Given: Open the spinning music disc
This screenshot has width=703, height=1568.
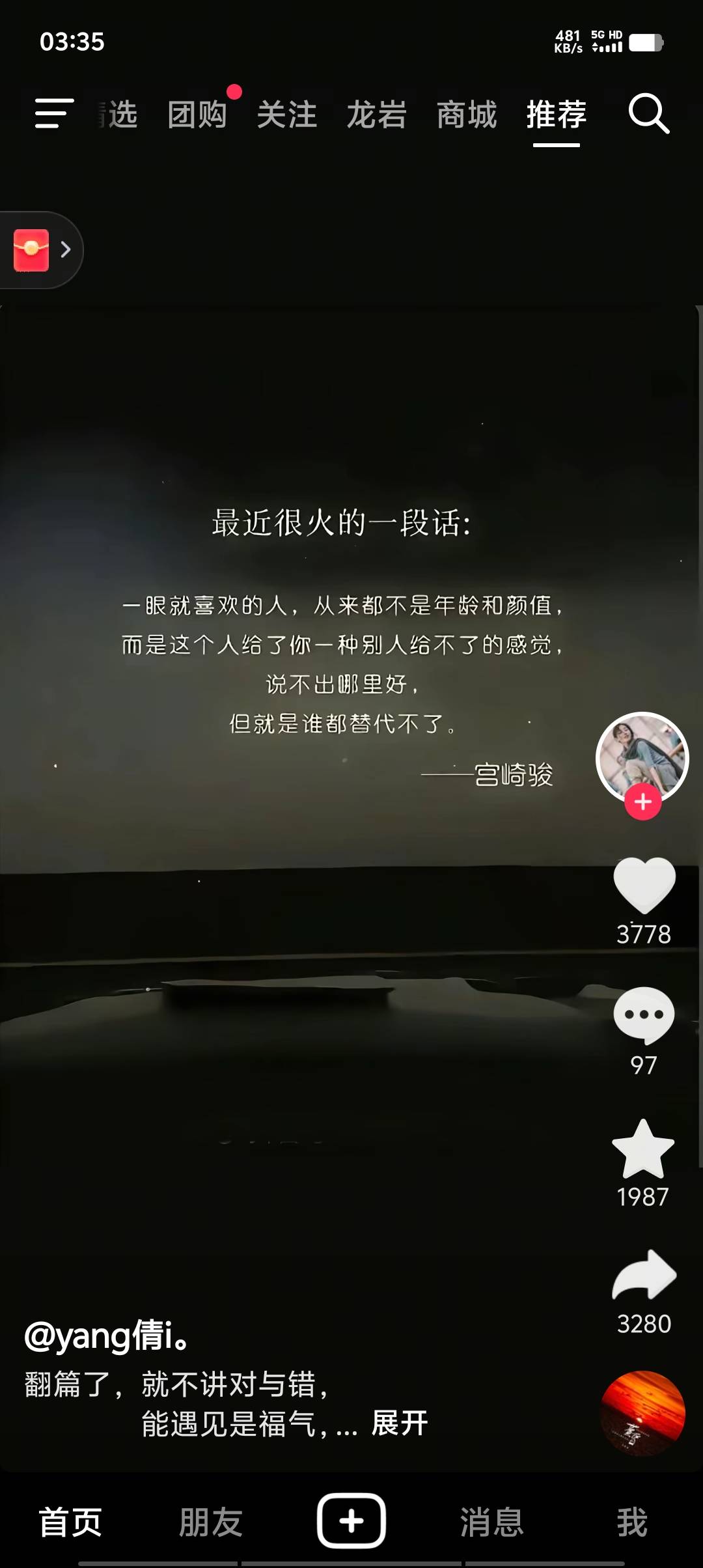Looking at the screenshot, I should coord(642,1414).
